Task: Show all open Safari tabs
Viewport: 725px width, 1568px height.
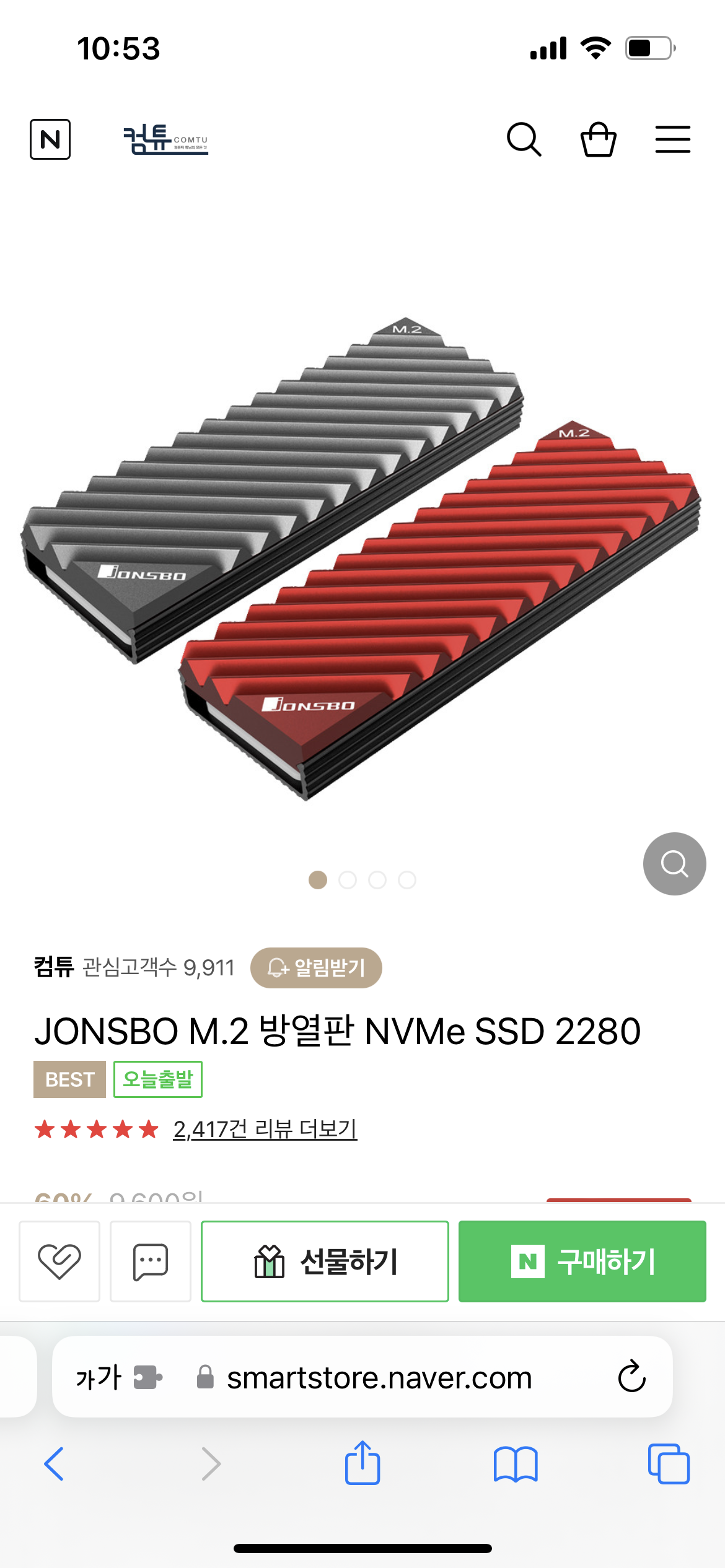Action: [669, 1464]
